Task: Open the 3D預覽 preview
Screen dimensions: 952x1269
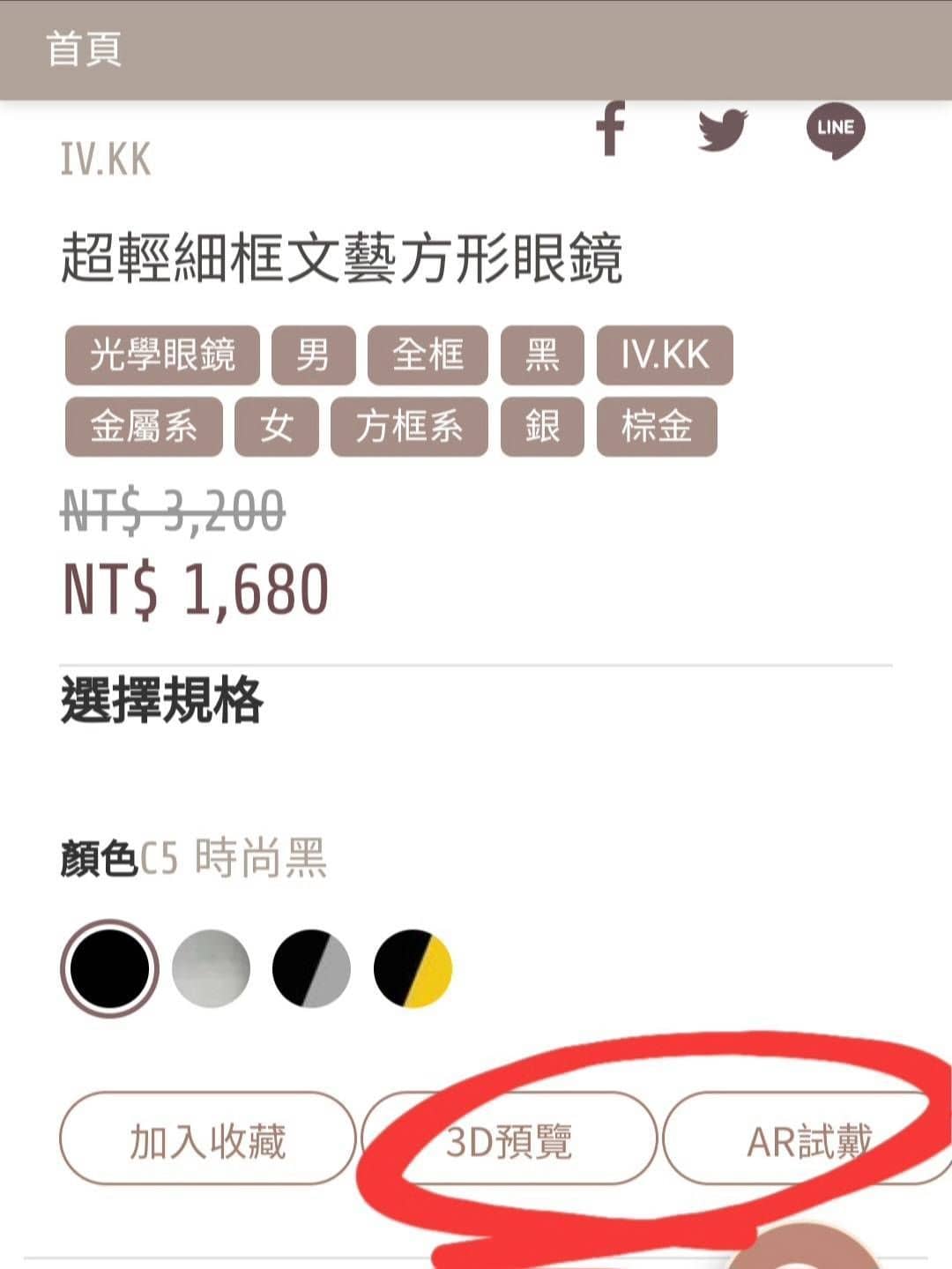Action: [509, 1138]
